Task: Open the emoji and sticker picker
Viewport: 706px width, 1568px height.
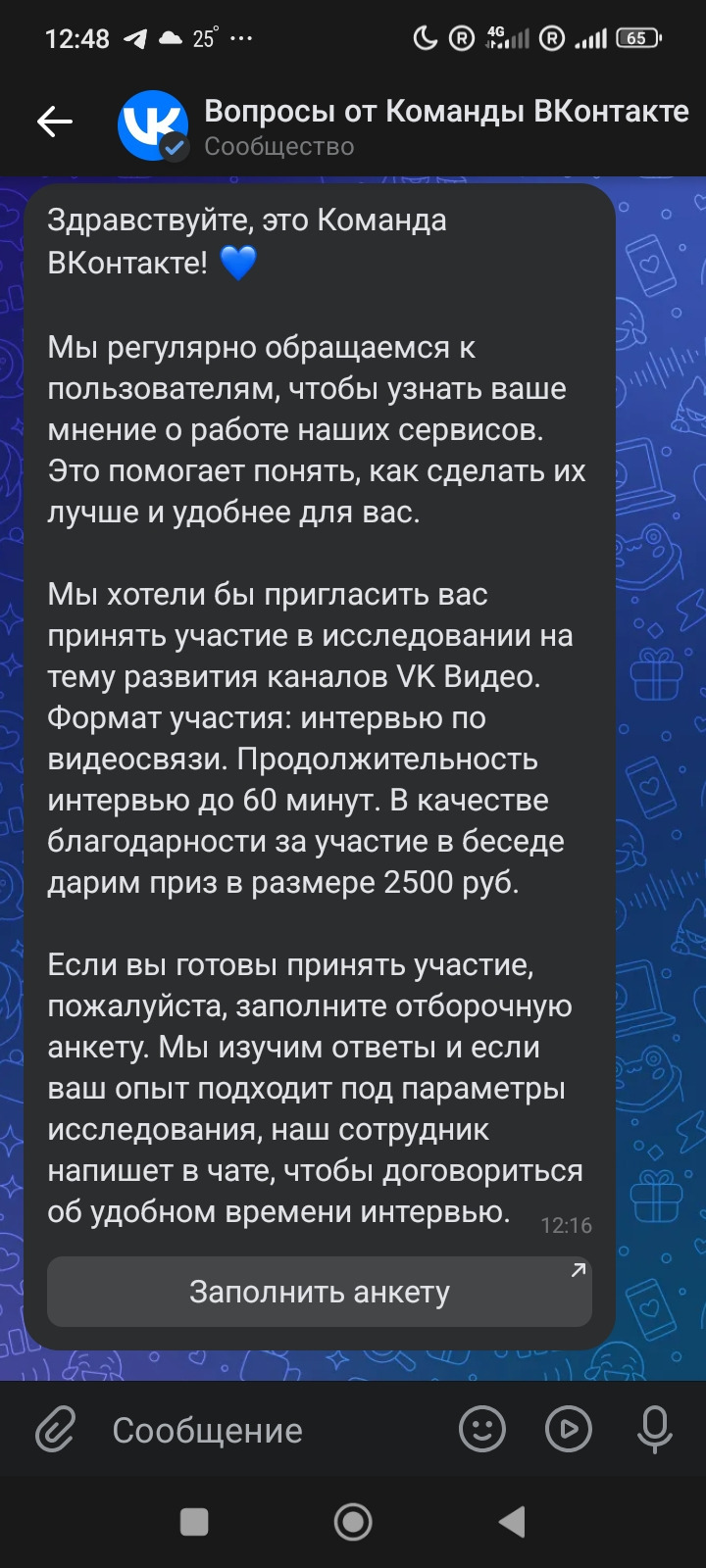Action: [482, 1429]
